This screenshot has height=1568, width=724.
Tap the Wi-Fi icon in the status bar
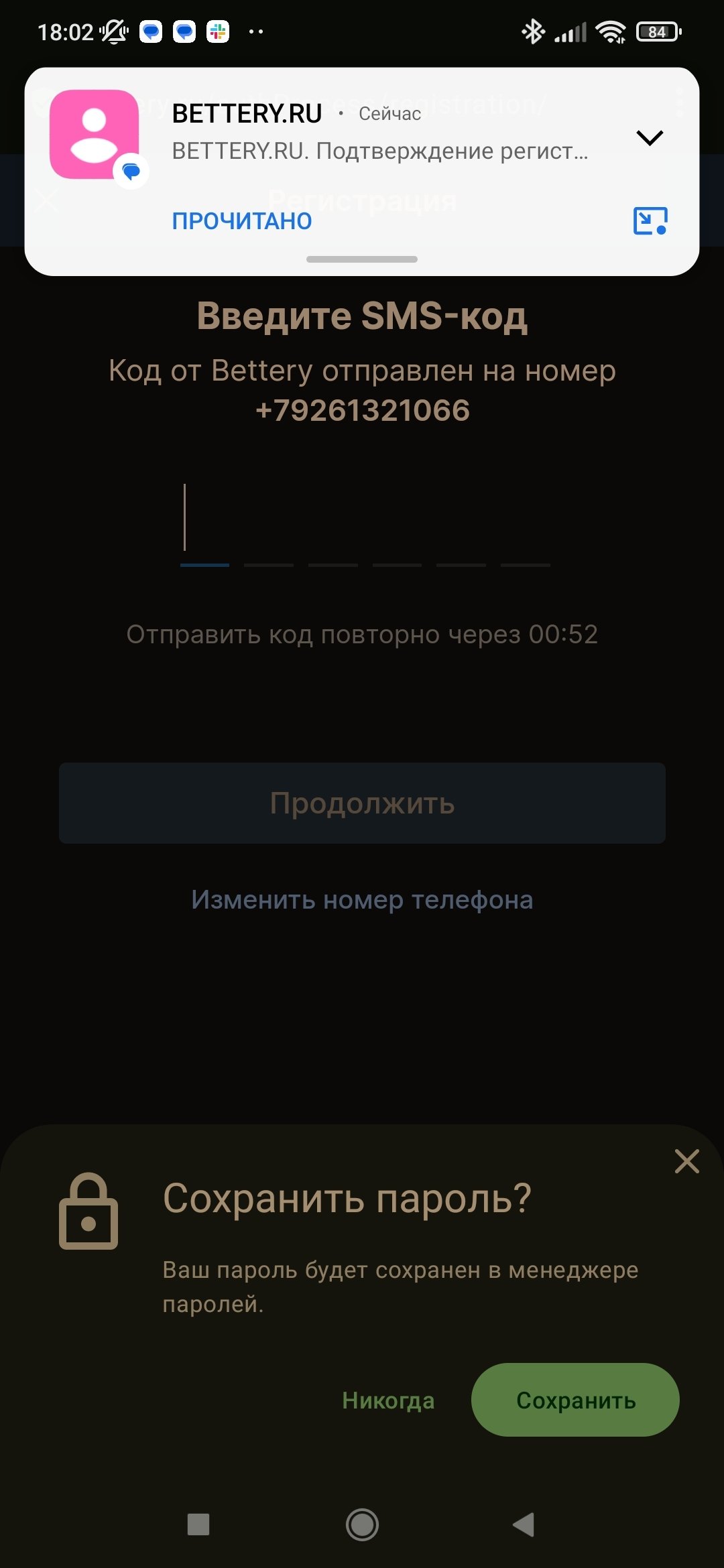(611, 30)
